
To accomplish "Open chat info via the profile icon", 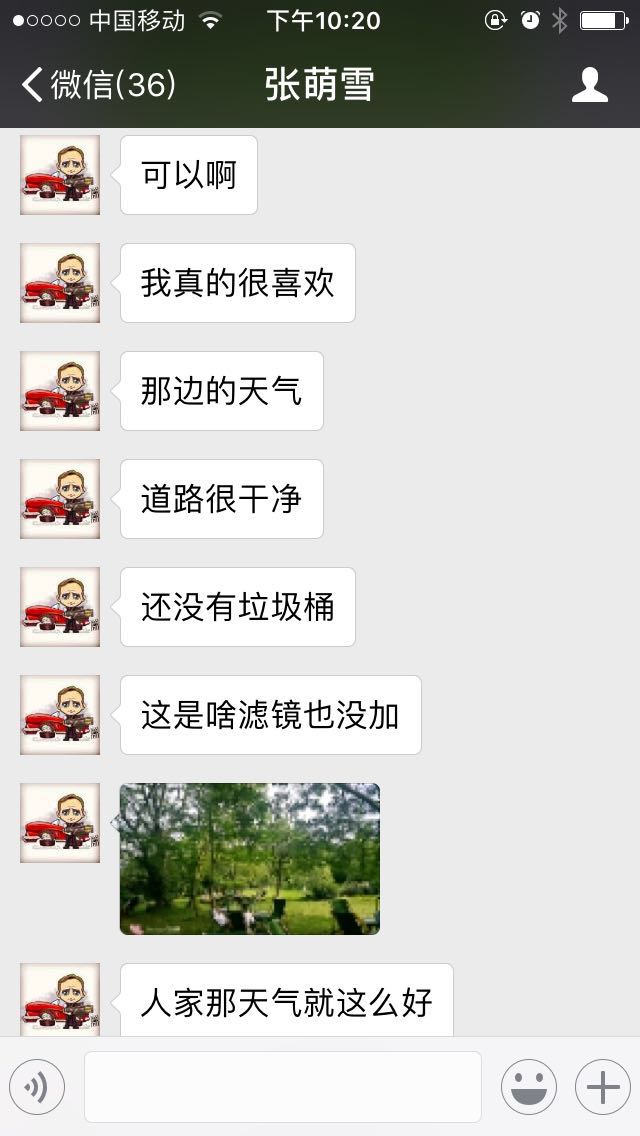I will (590, 85).
